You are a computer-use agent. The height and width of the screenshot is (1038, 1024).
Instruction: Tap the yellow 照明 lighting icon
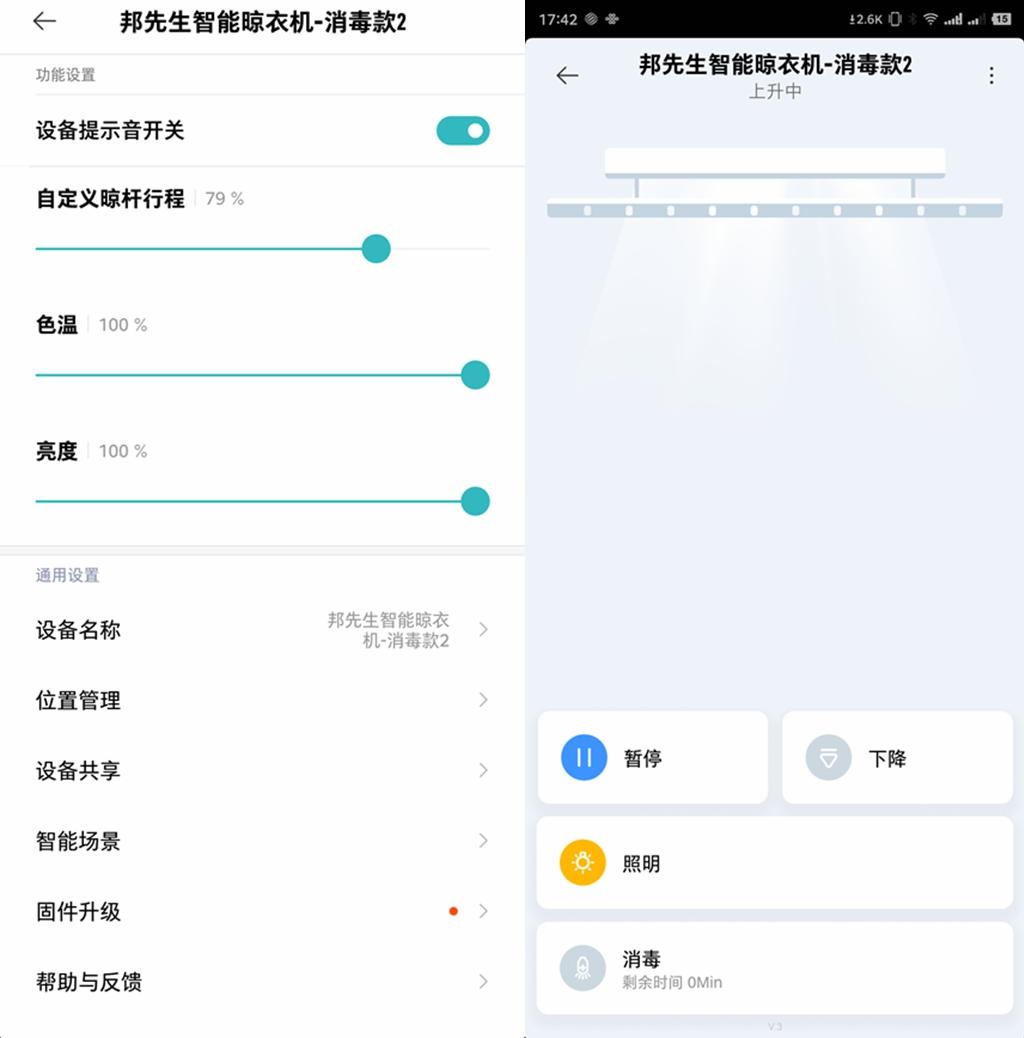(x=583, y=863)
